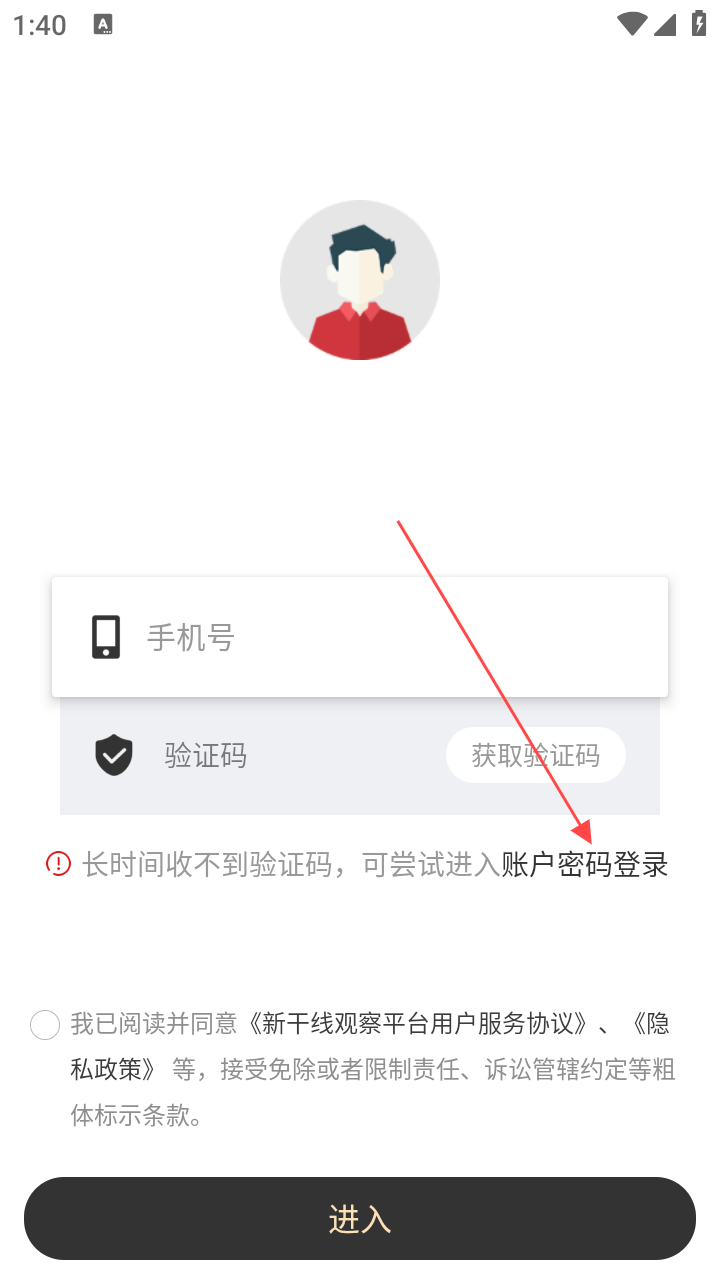Tap the 进入 enter button
Screen dimensions: 720x1280
[x=360, y=1219]
